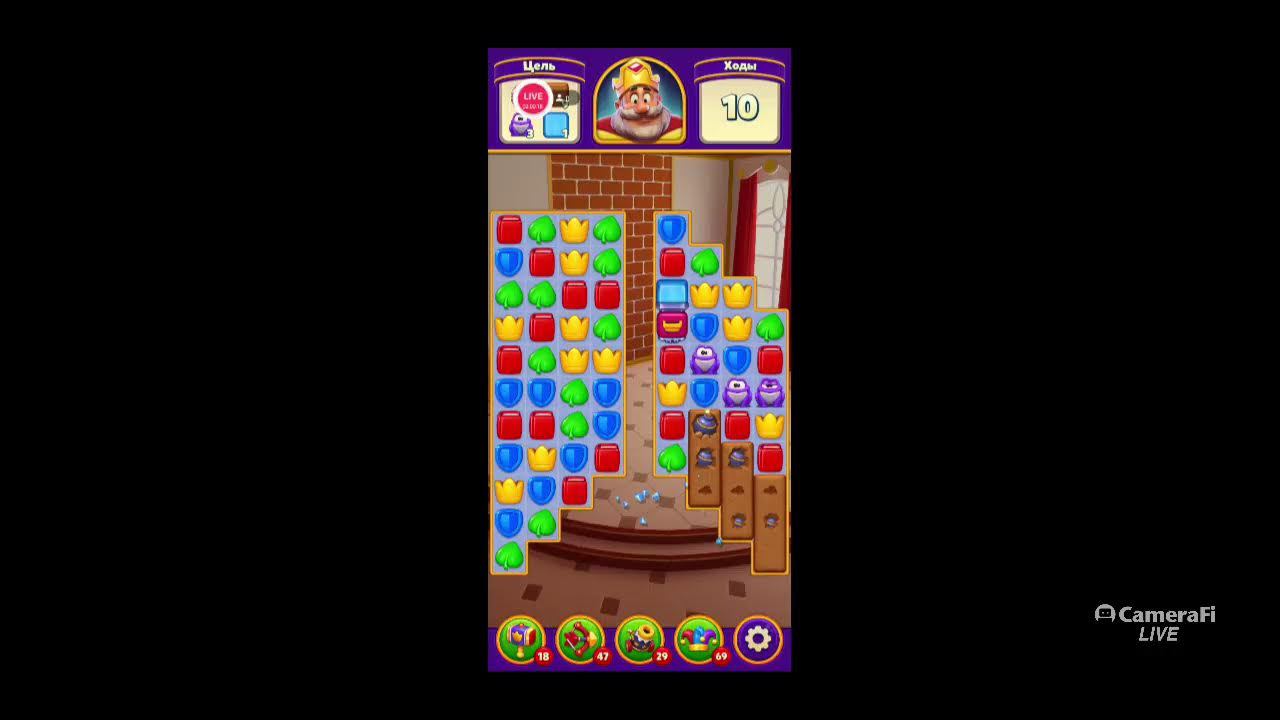Open the settings gear
The height and width of the screenshot is (720, 1280).
758,639
